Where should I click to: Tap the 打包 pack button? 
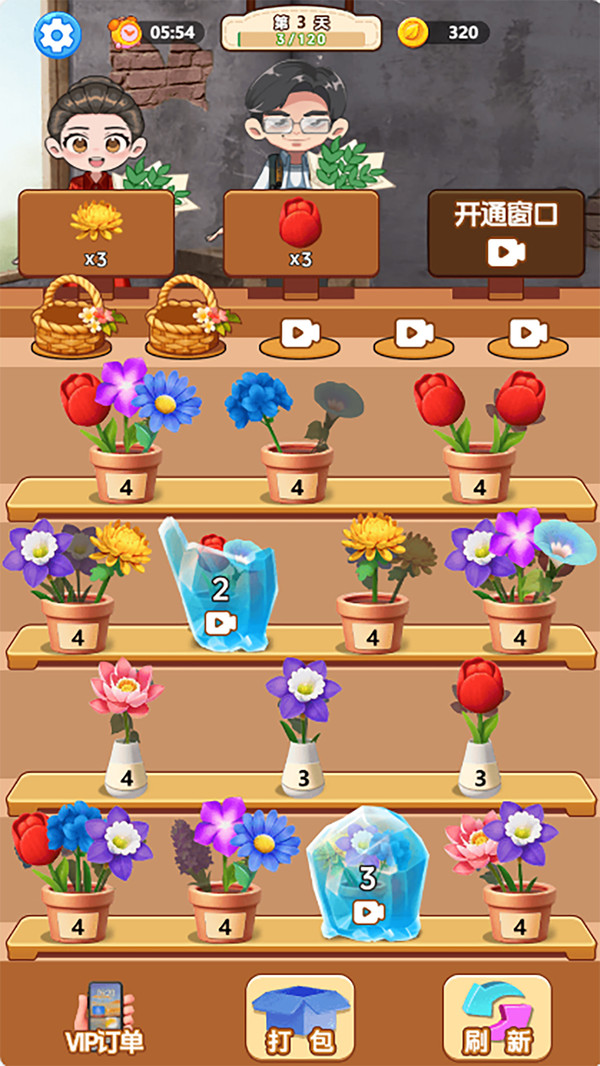click(x=300, y=1017)
